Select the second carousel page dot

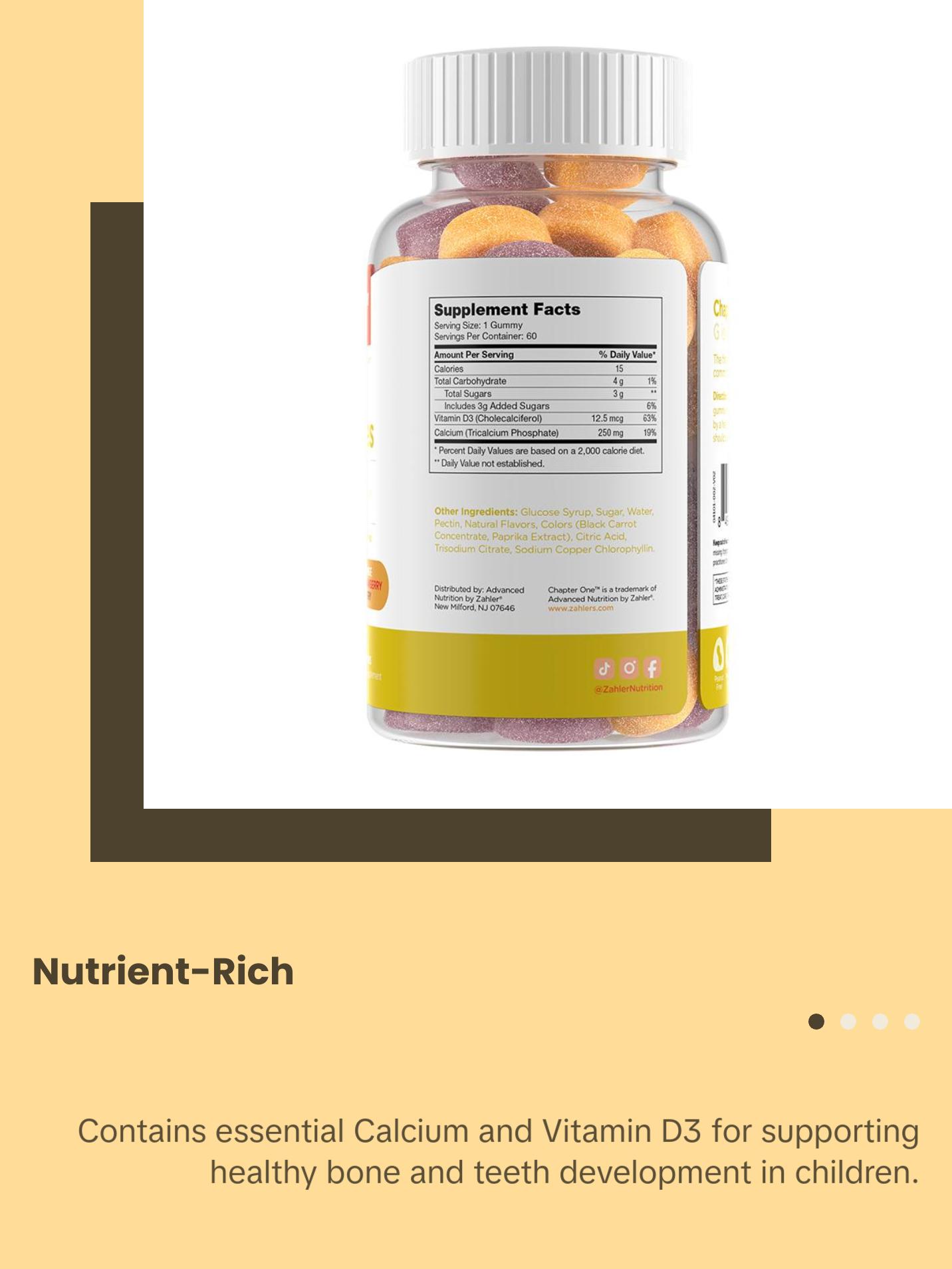click(x=848, y=1022)
